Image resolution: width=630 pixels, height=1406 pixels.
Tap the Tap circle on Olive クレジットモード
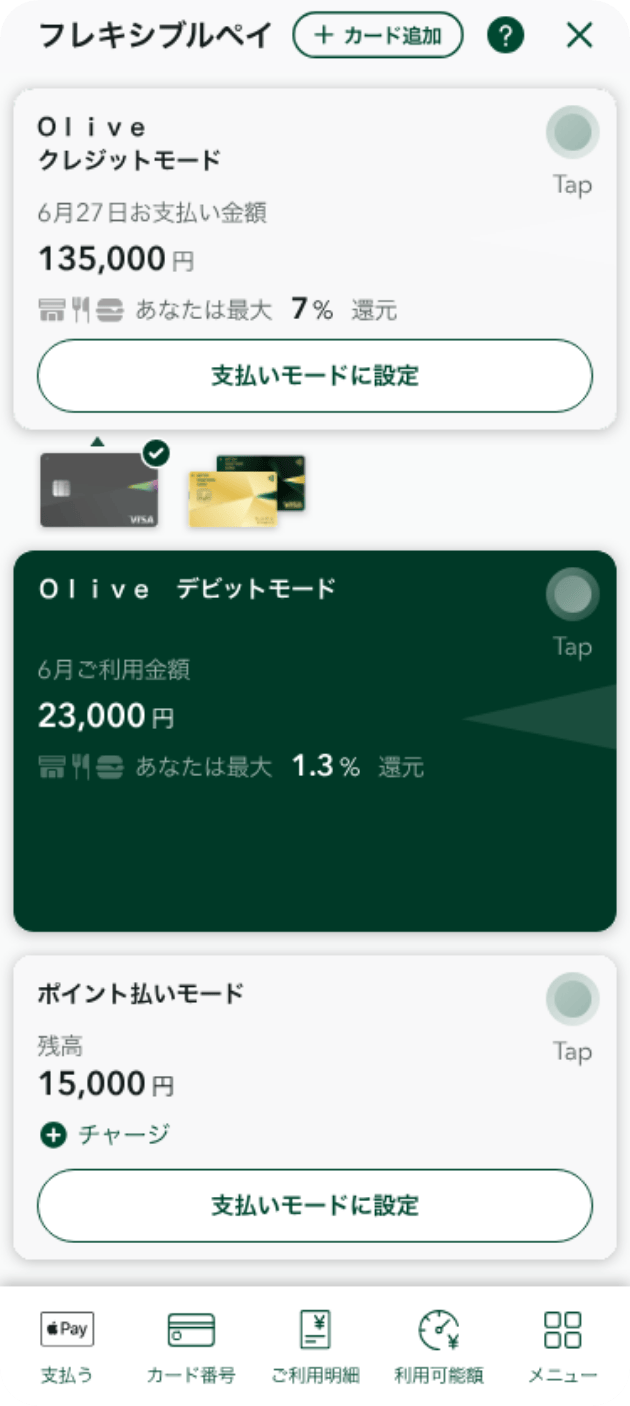tap(572, 133)
